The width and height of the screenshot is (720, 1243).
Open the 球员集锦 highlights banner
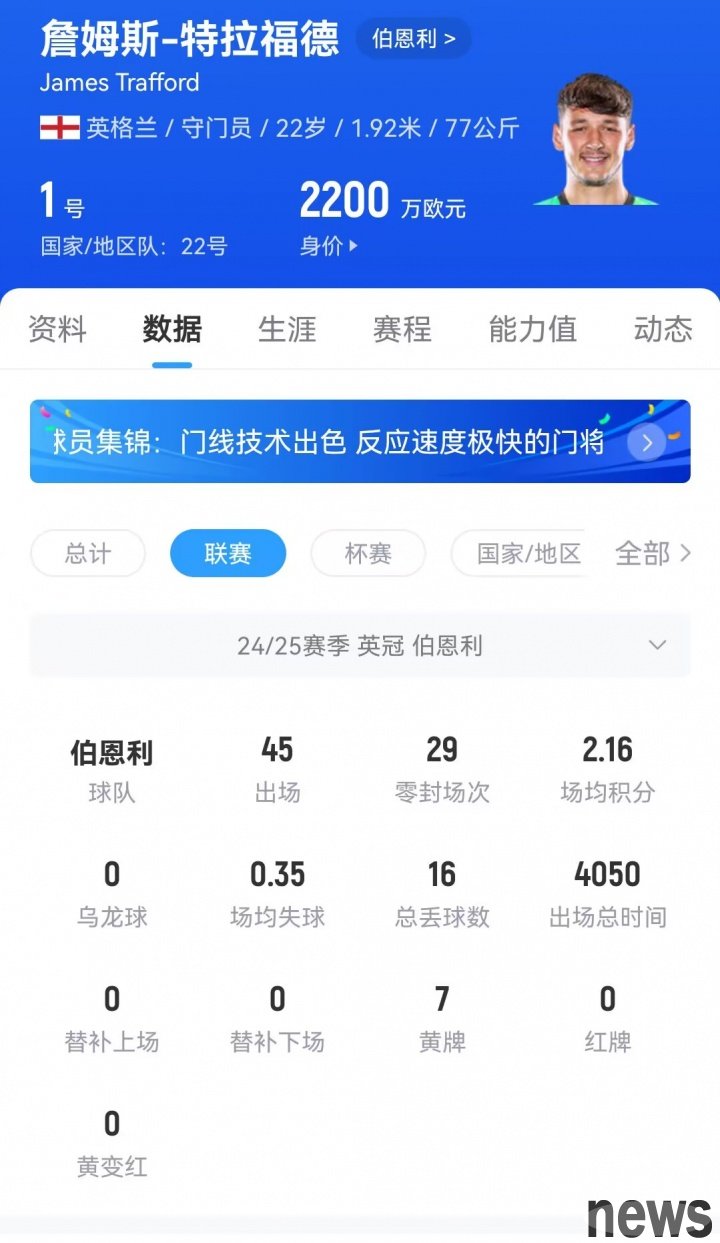click(360, 442)
